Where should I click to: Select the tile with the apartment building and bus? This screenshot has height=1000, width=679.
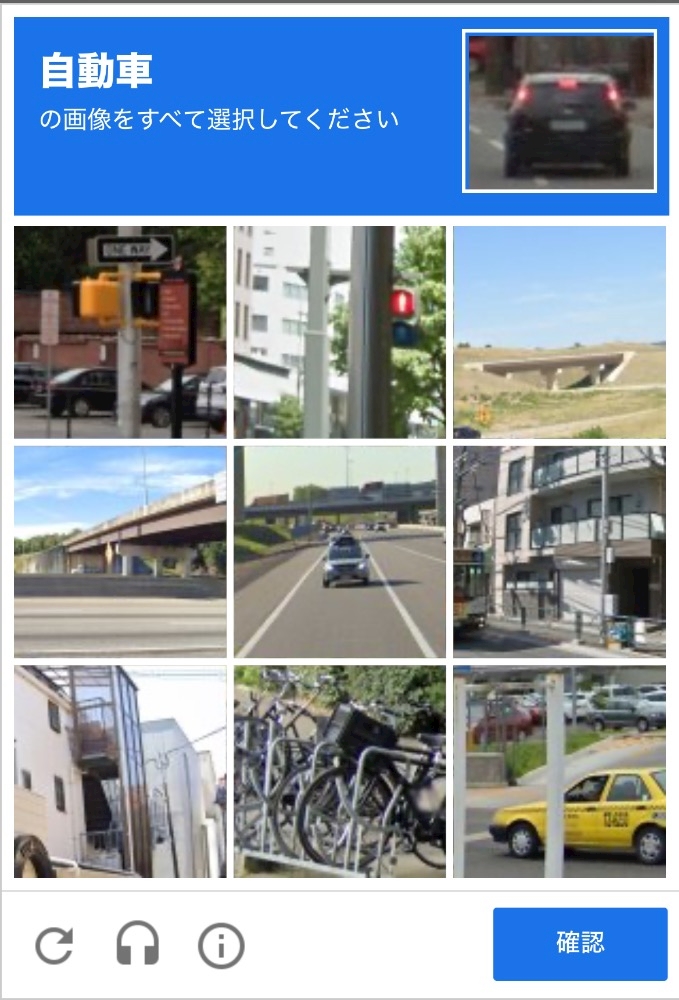pos(559,551)
